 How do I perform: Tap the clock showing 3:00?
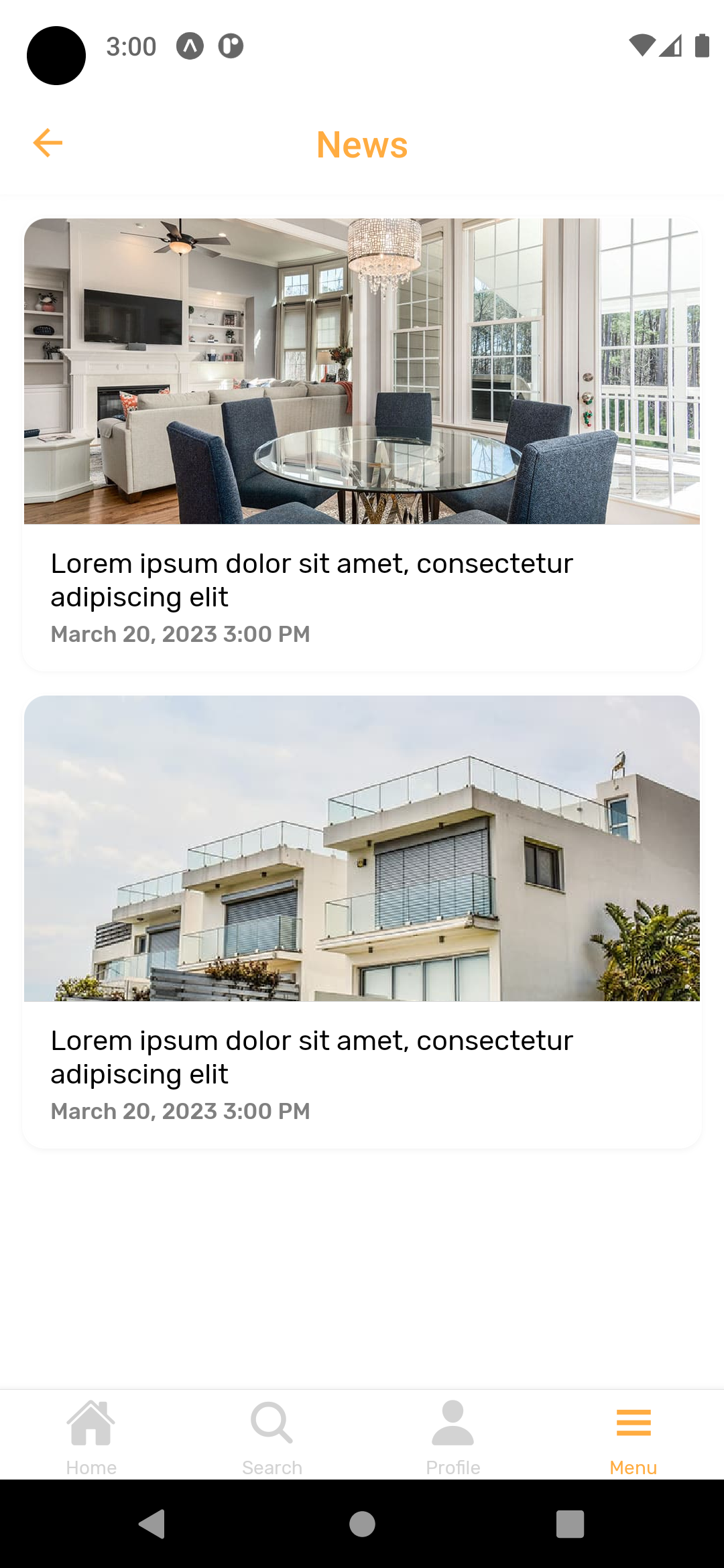click(131, 46)
